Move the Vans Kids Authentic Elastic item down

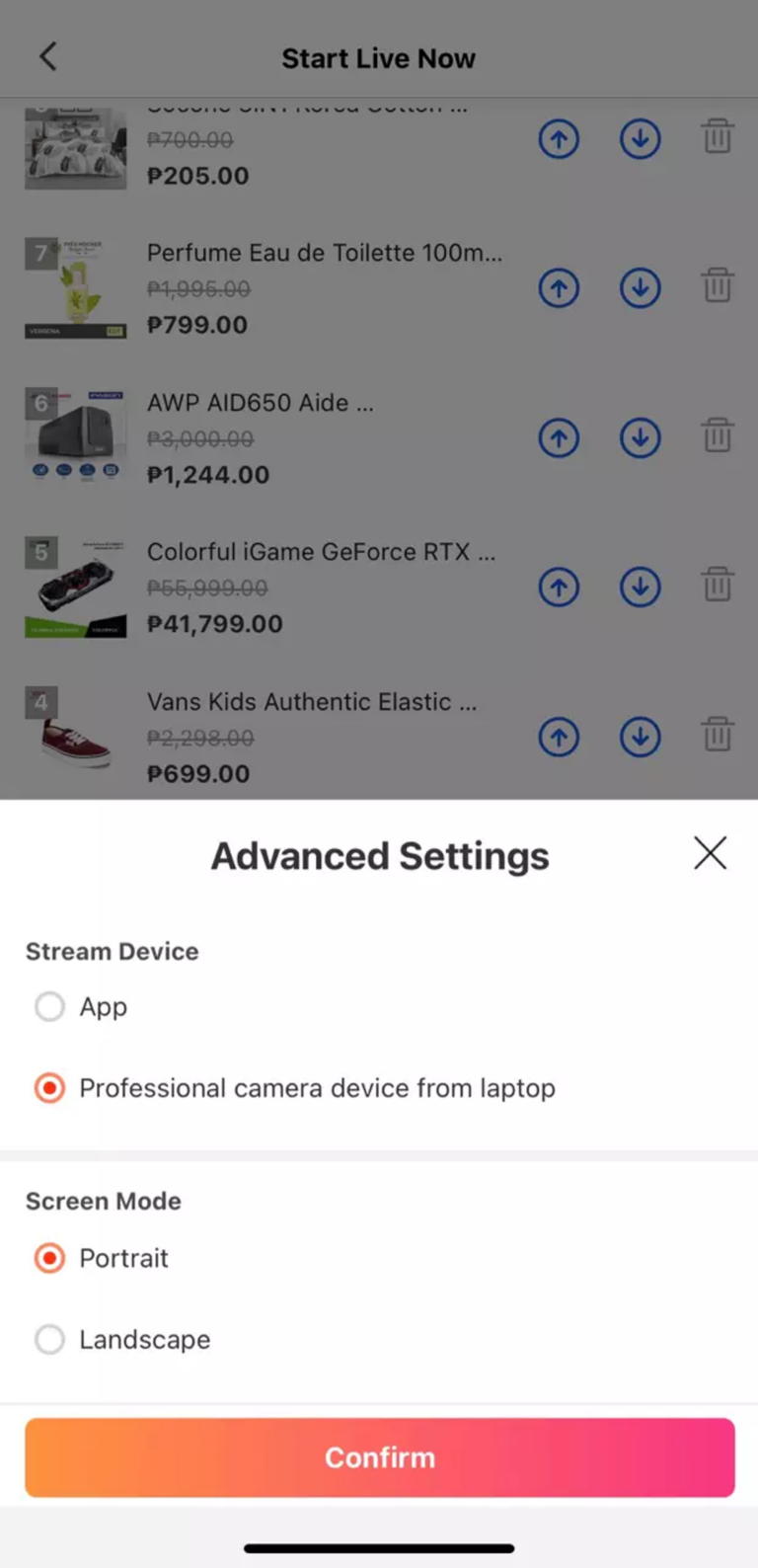[640, 738]
